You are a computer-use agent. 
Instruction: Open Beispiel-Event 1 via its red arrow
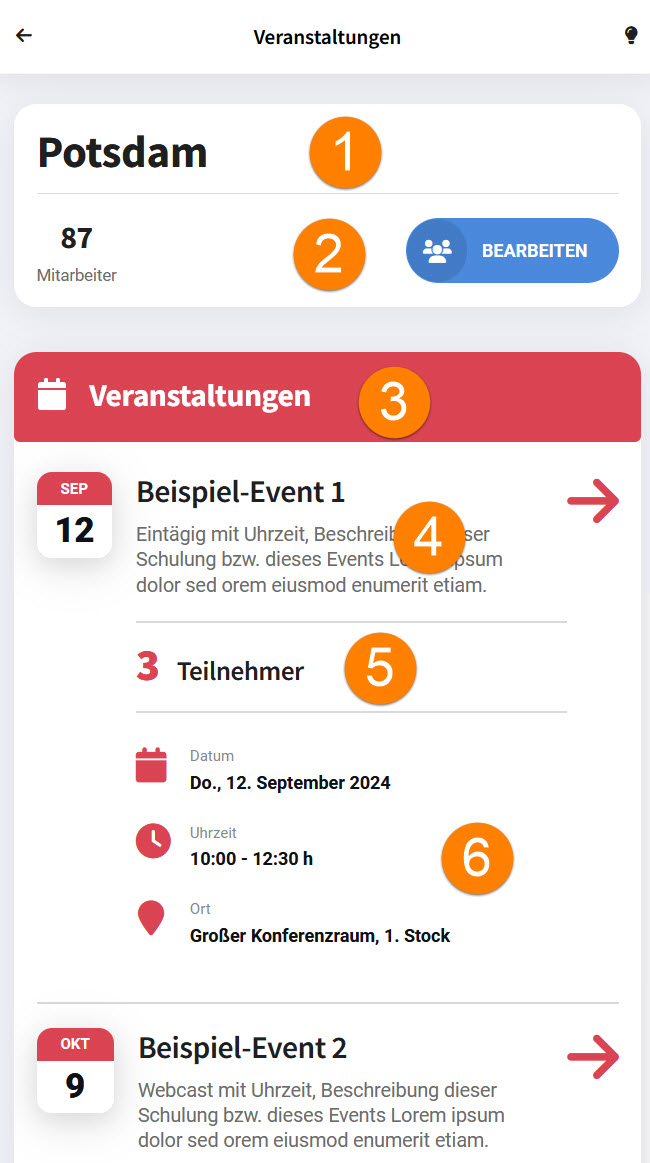593,502
